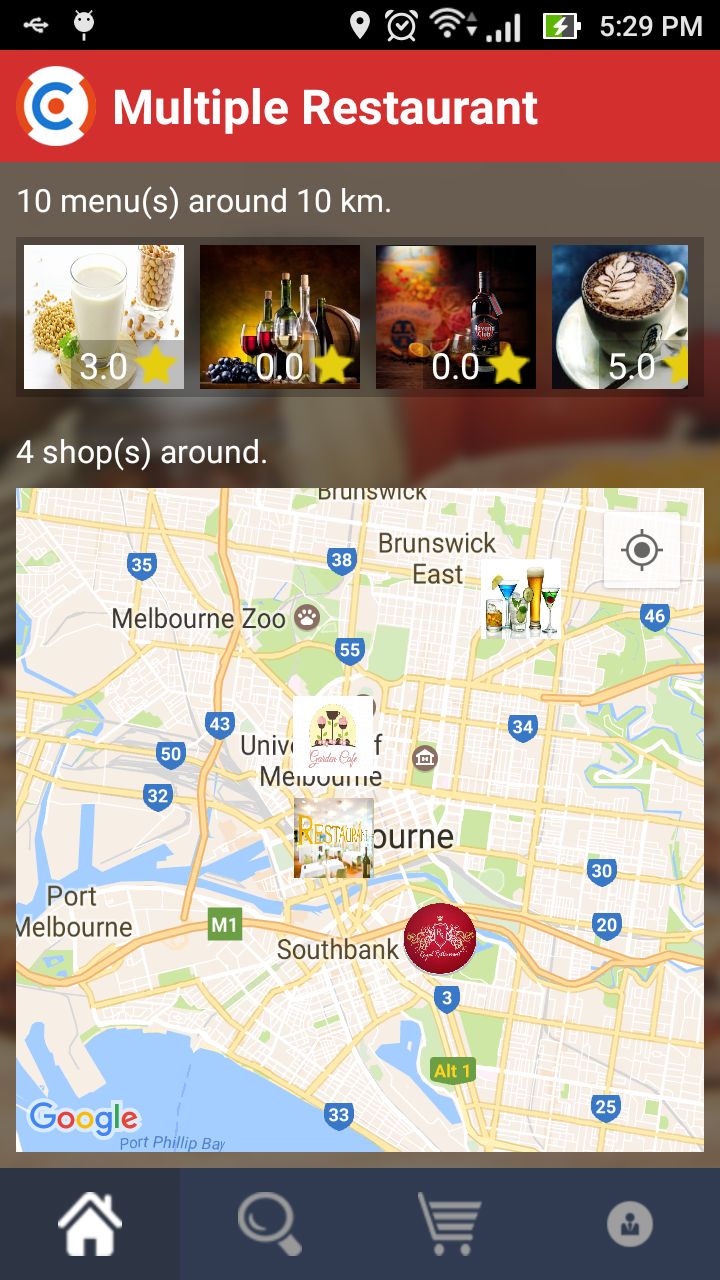Open the soy milk menu rated 3.0
Screen dimensions: 720x1280
coord(104,317)
